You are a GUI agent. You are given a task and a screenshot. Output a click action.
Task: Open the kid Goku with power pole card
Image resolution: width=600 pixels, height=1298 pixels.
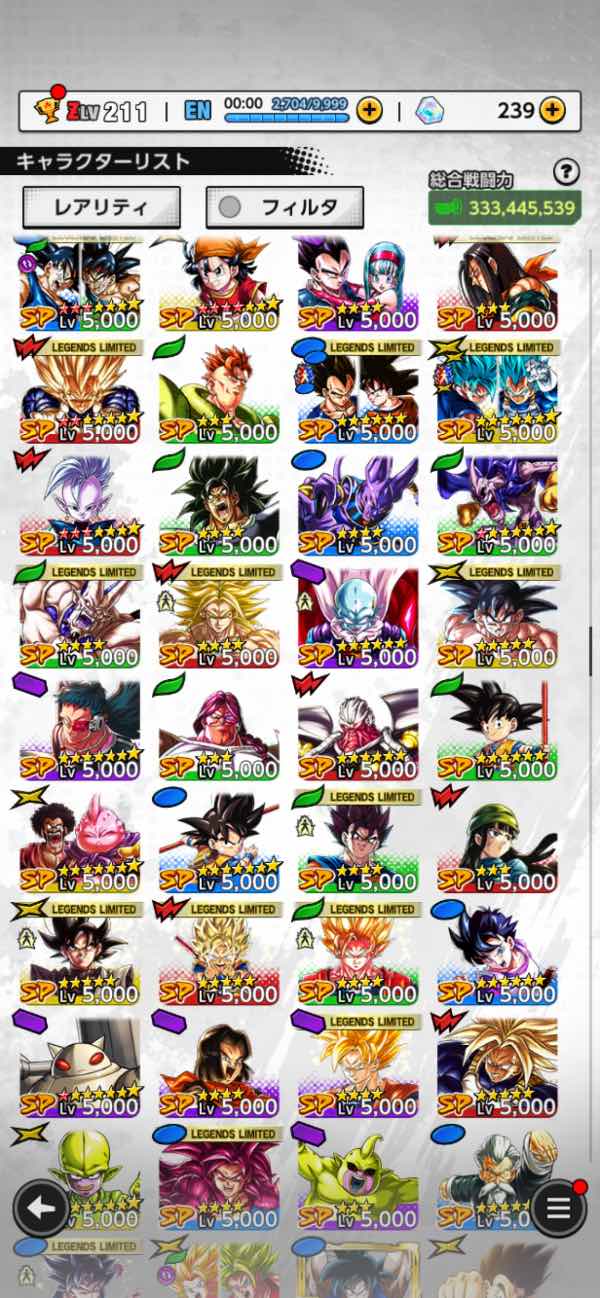[x=218, y=840]
